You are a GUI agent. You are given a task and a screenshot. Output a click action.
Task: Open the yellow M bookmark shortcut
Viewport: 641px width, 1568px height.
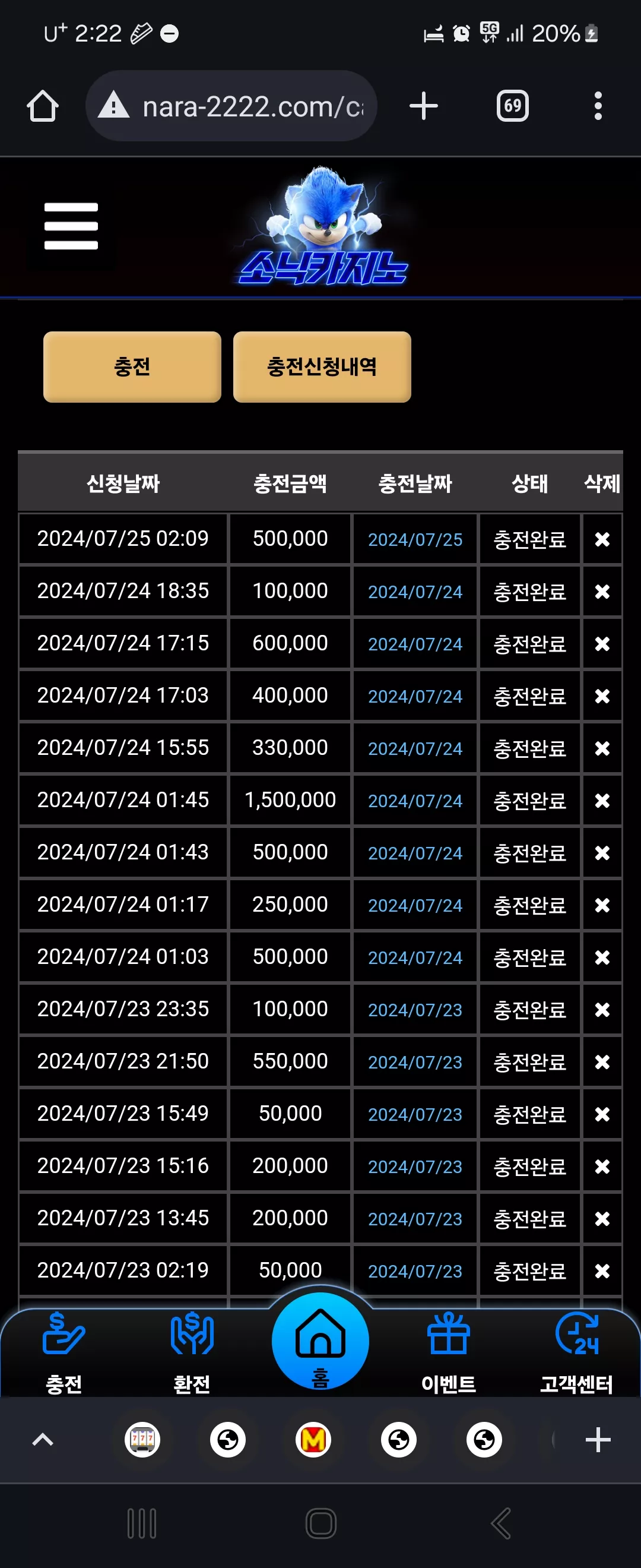point(313,1440)
